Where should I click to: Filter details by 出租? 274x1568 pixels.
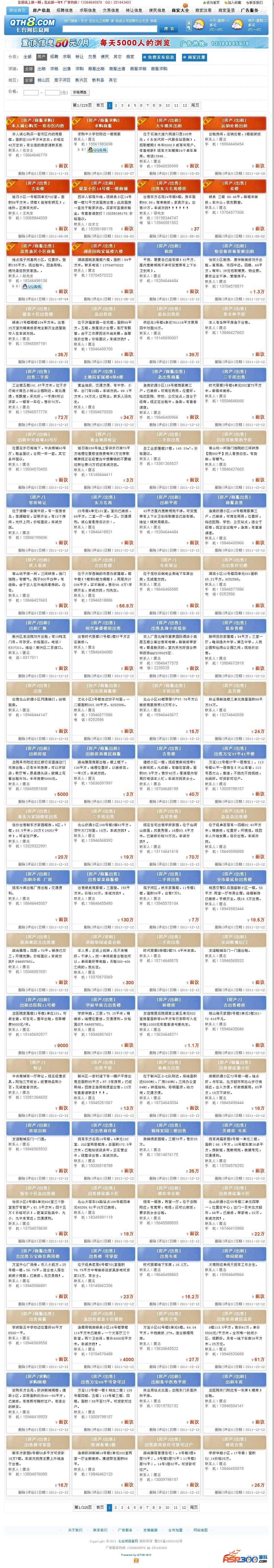(41, 69)
